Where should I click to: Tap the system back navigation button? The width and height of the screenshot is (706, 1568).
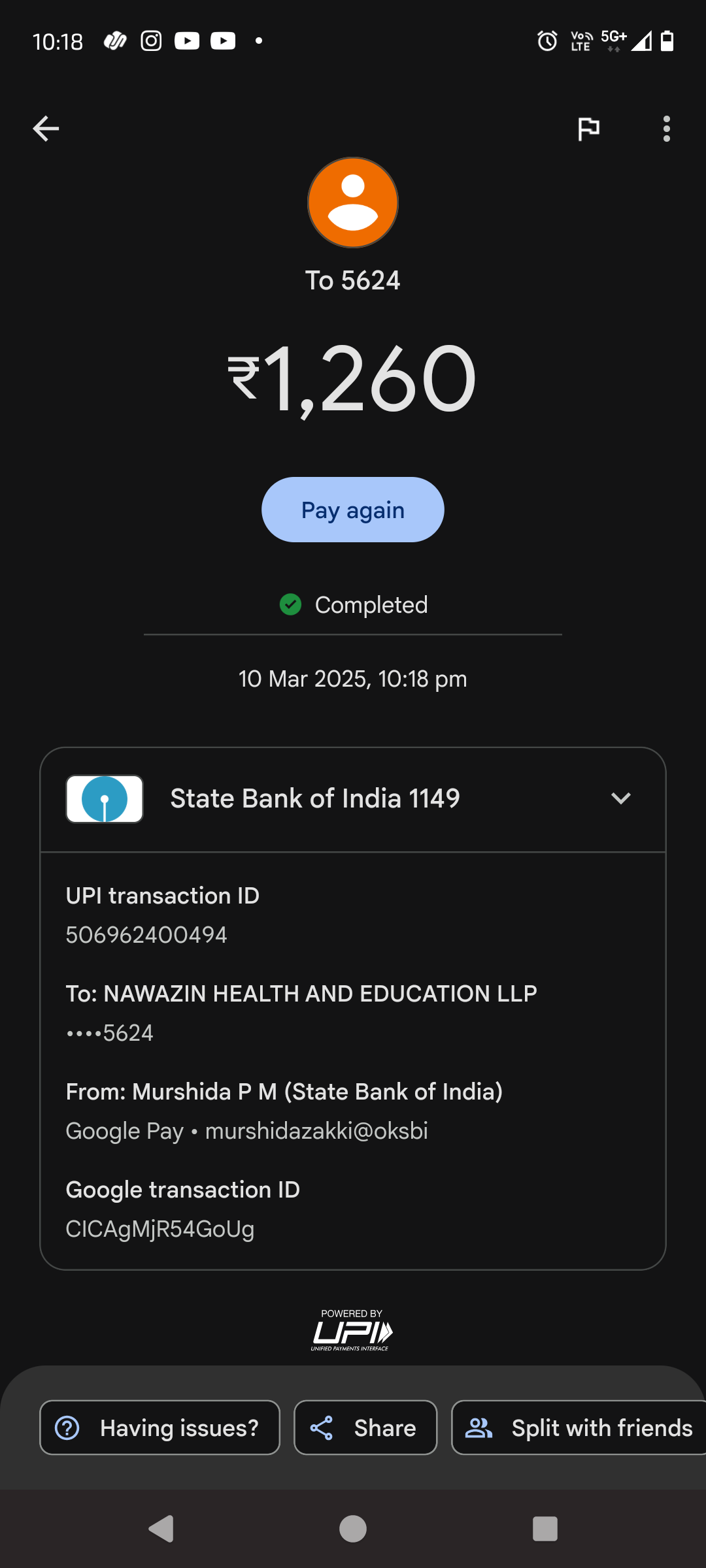click(x=161, y=1529)
